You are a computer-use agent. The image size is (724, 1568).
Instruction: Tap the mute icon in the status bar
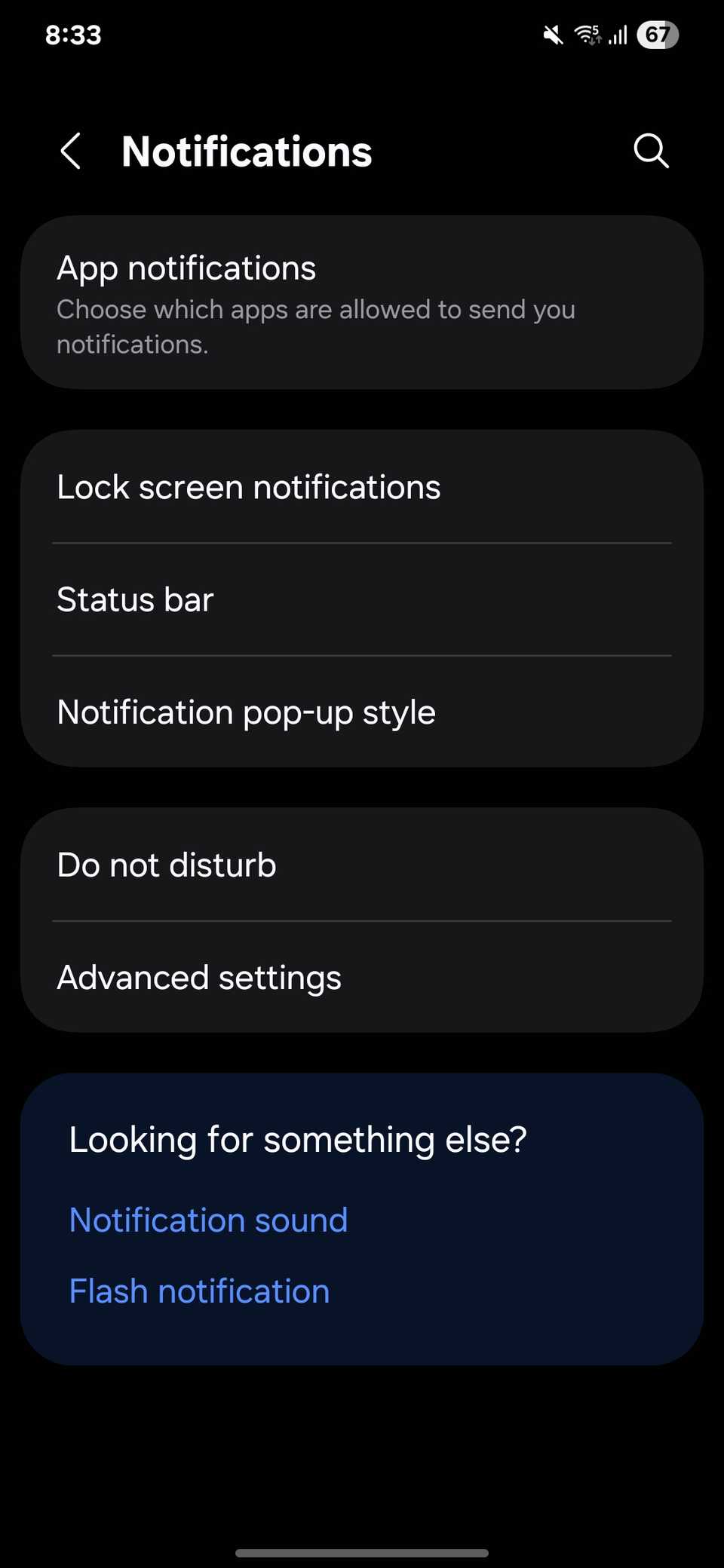click(551, 34)
